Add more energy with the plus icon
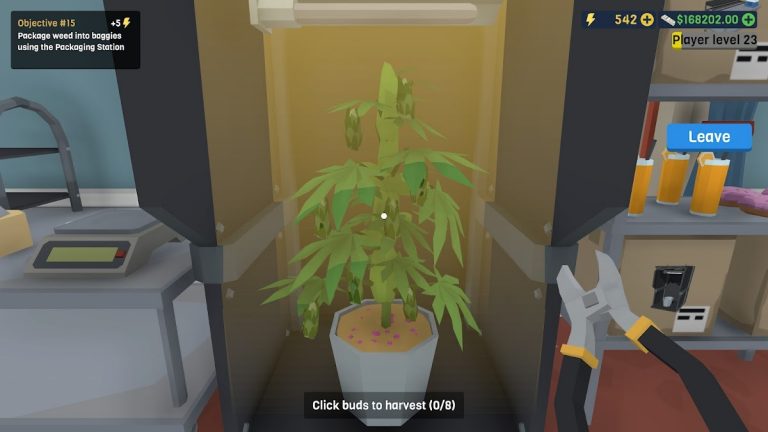Screen dimensions: 768x432 [647, 19]
